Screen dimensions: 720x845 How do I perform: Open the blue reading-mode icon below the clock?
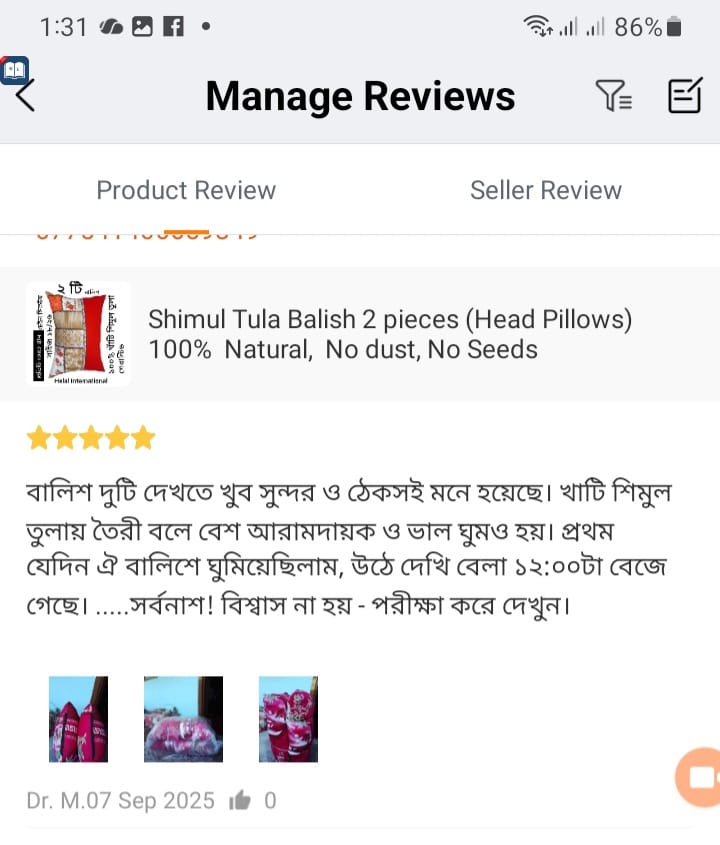(x=14, y=71)
